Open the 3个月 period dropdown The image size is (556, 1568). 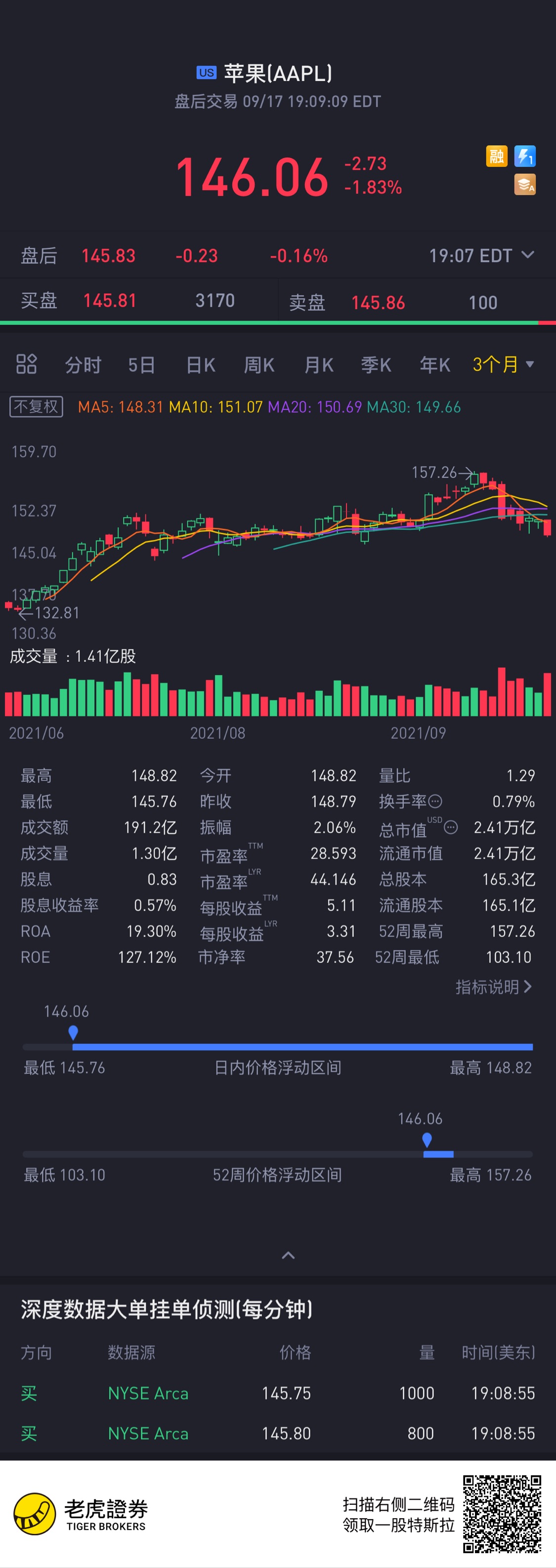(503, 364)
